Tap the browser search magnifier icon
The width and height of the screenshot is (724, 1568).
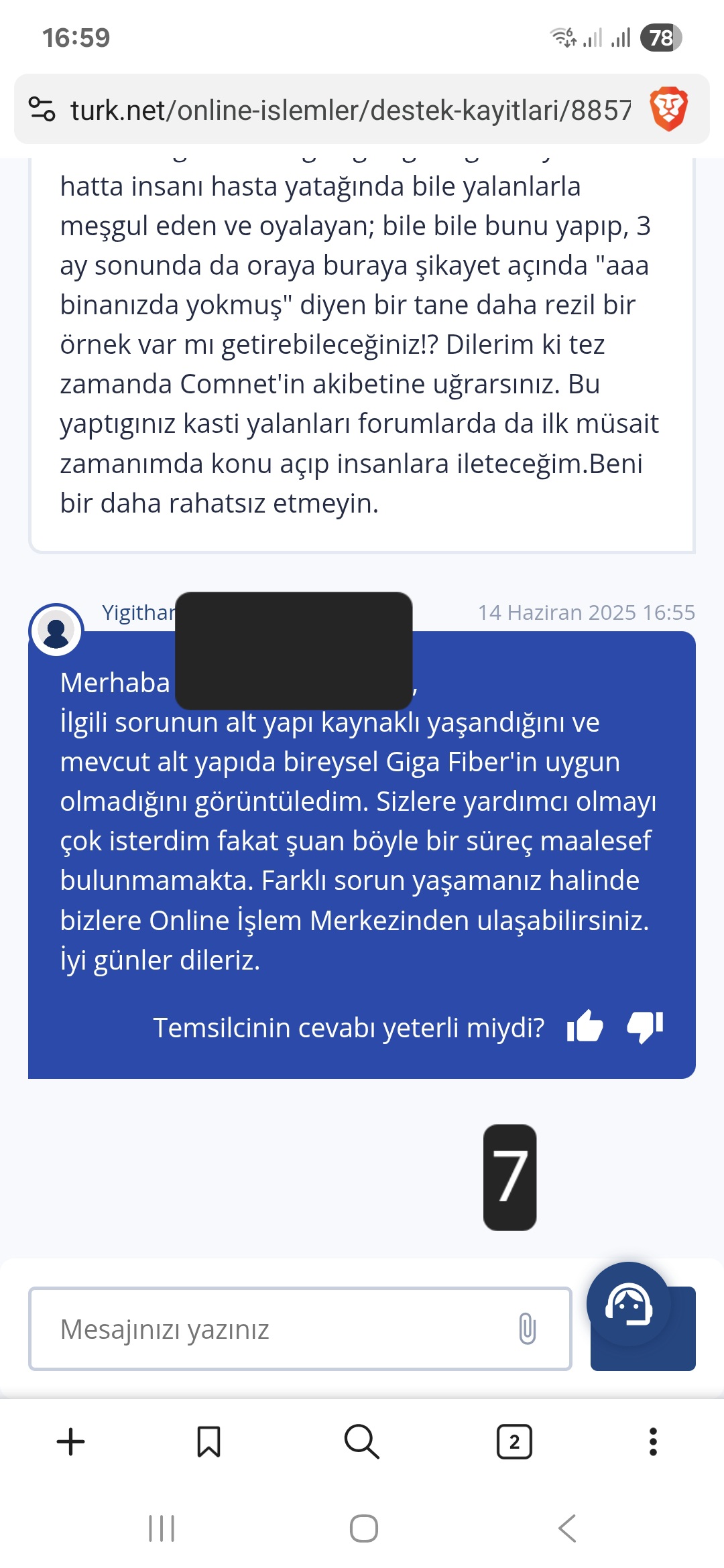(362, 1441)
